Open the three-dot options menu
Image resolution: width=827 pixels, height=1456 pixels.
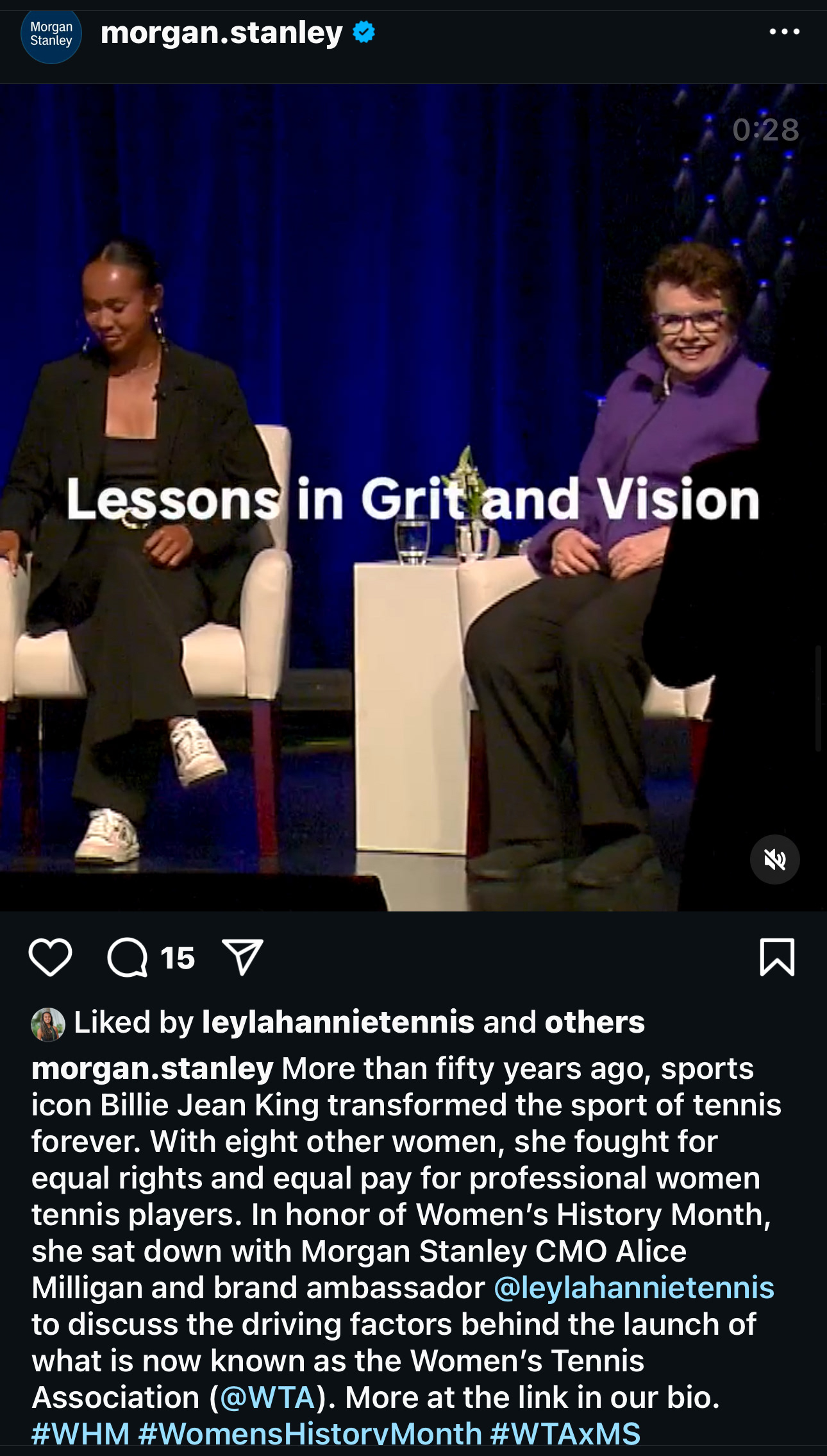tap(784, 31)
